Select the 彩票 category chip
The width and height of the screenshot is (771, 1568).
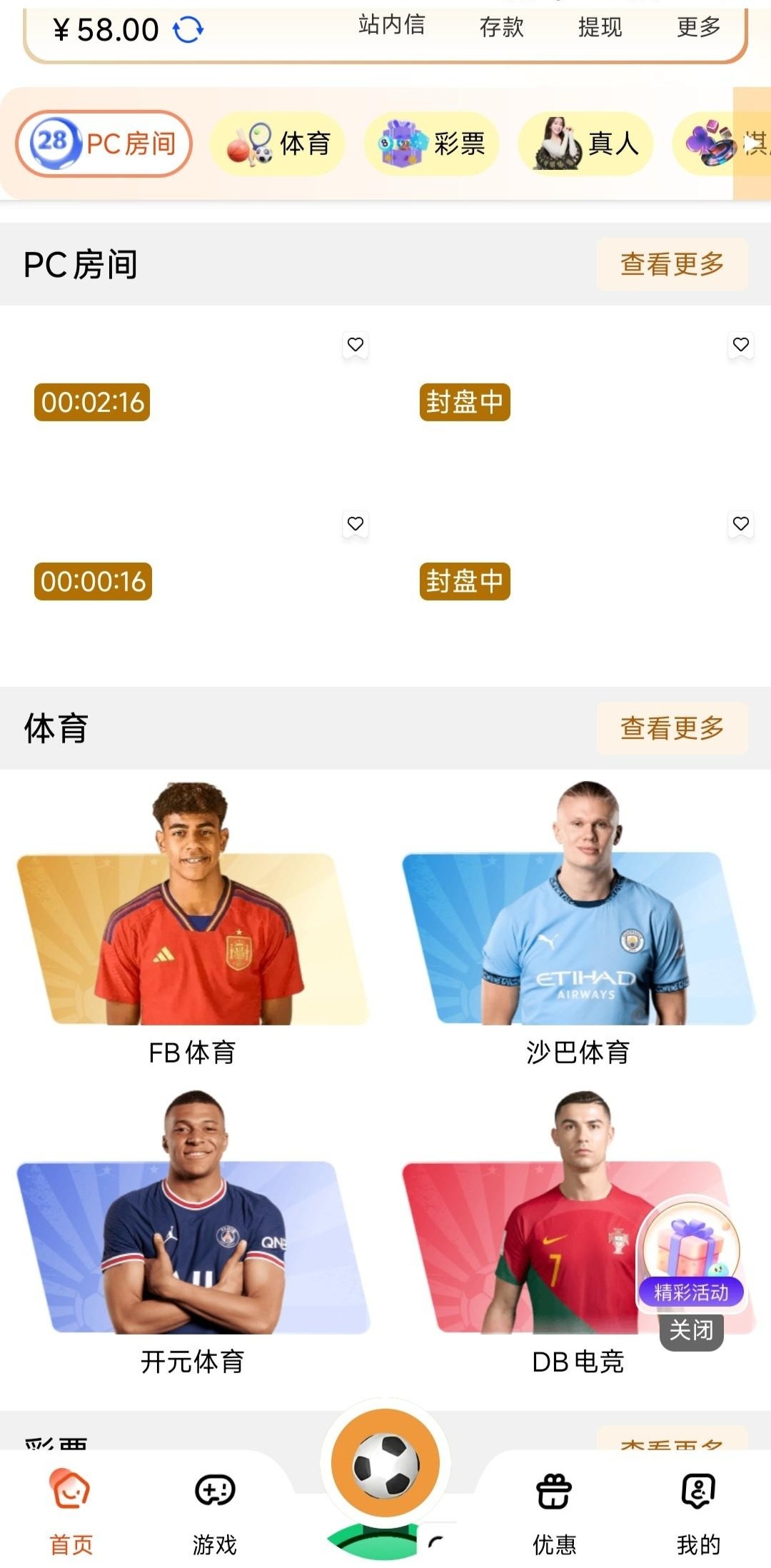coord(432,144)
